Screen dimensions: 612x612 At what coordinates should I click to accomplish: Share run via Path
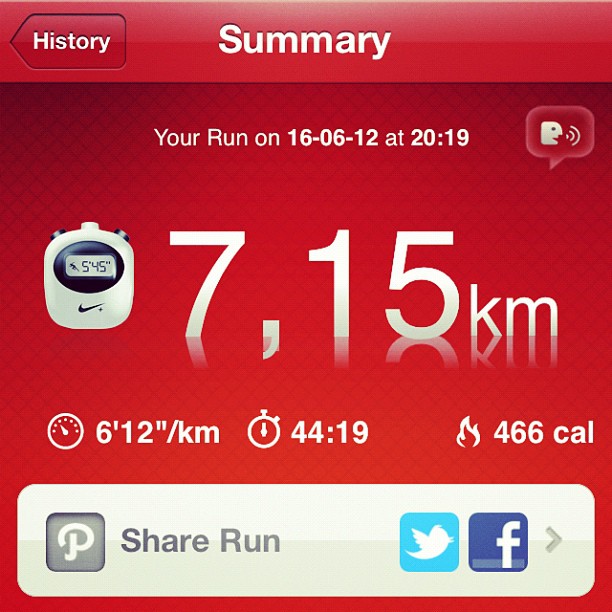pos(75,541)
